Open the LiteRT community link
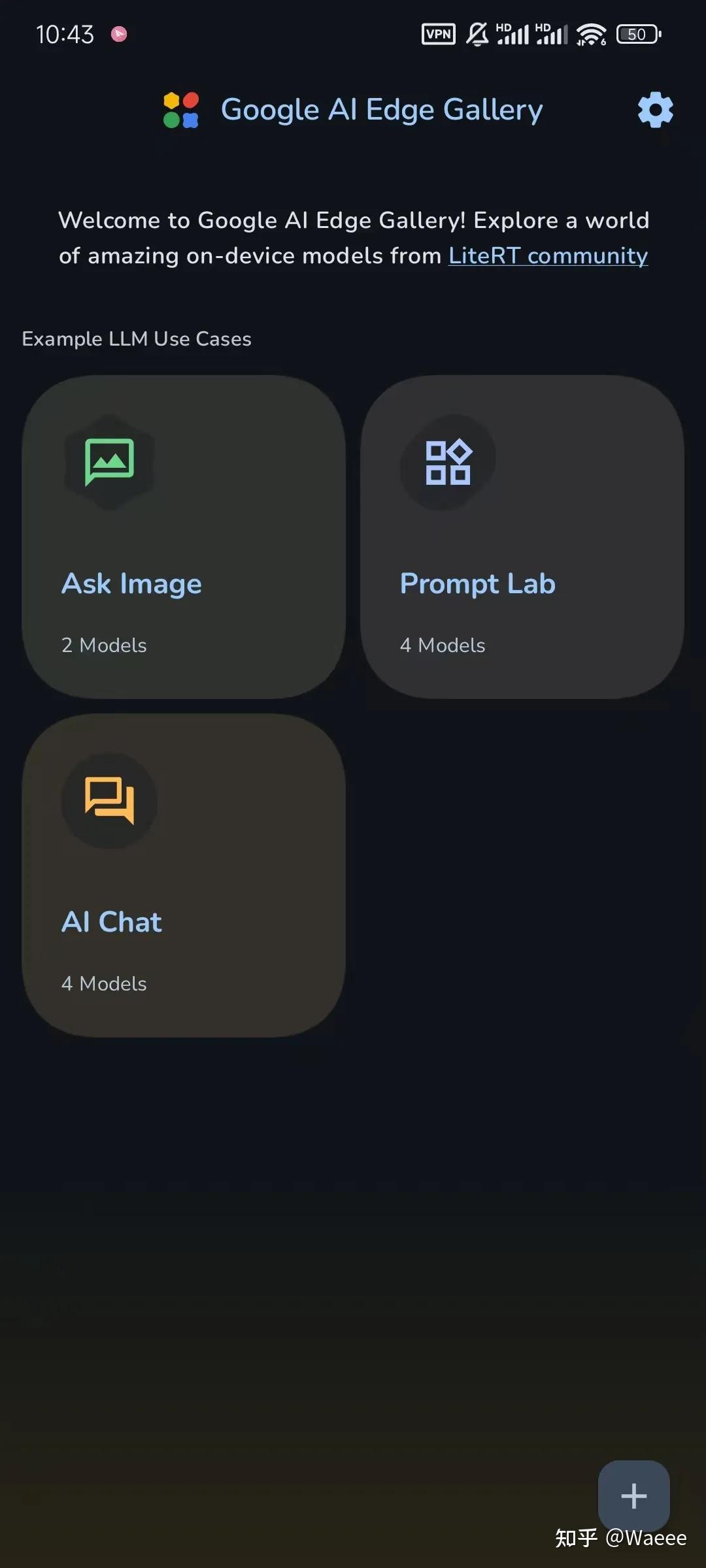 (x=546, y=256)
